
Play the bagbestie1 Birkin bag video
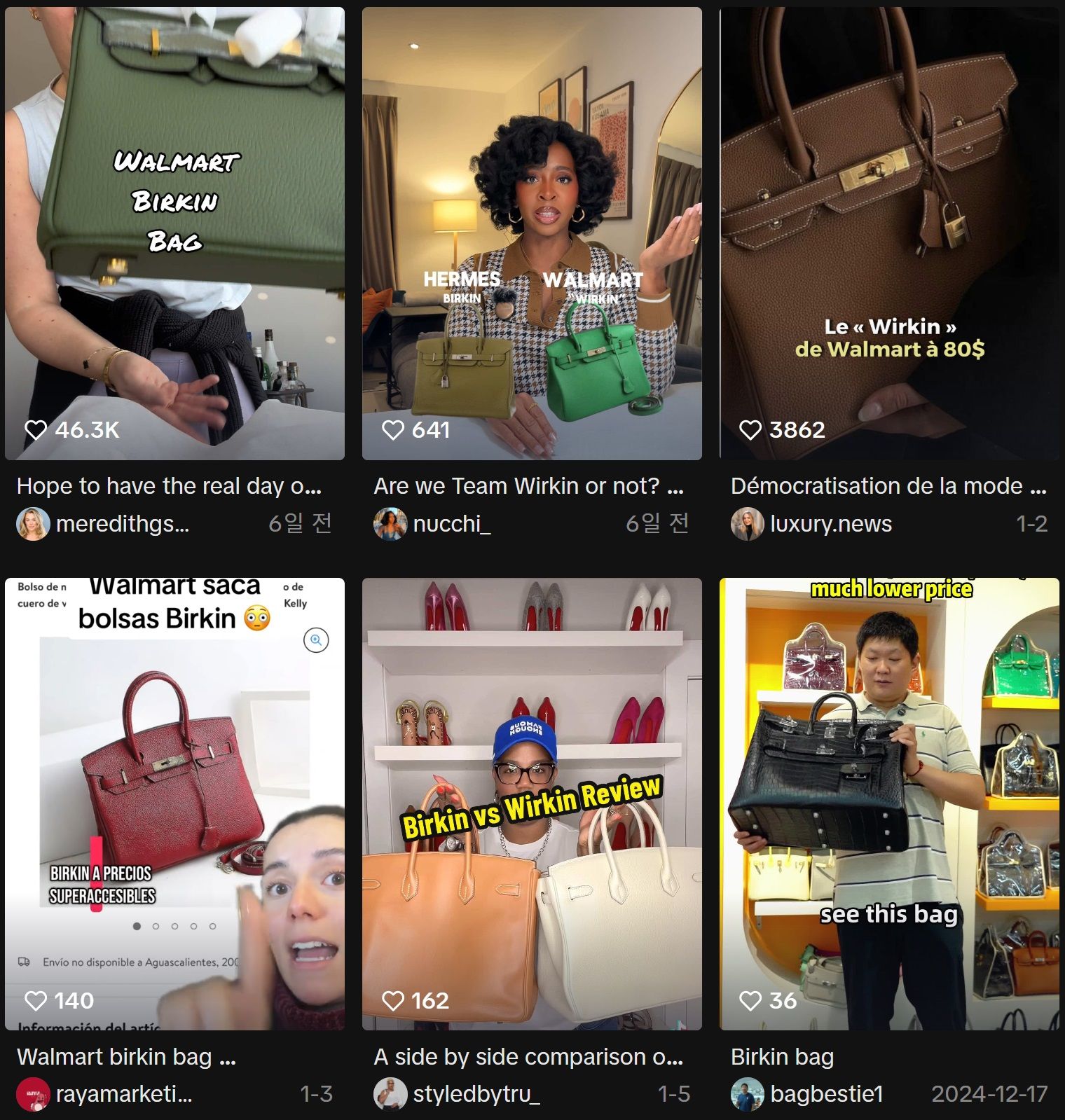coord(889,803)
